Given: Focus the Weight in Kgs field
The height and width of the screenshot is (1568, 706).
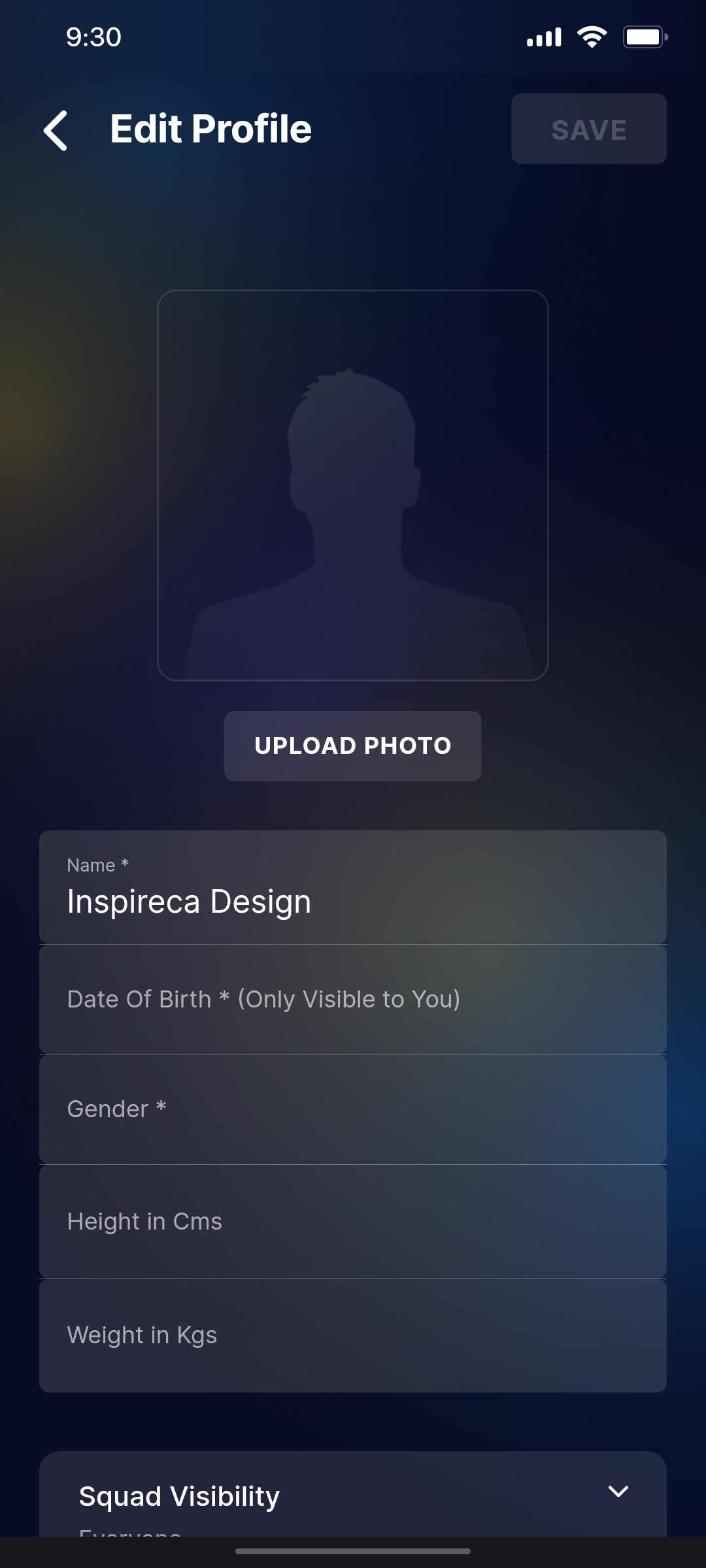Looking at the screenshot, I should point(353,1335).
